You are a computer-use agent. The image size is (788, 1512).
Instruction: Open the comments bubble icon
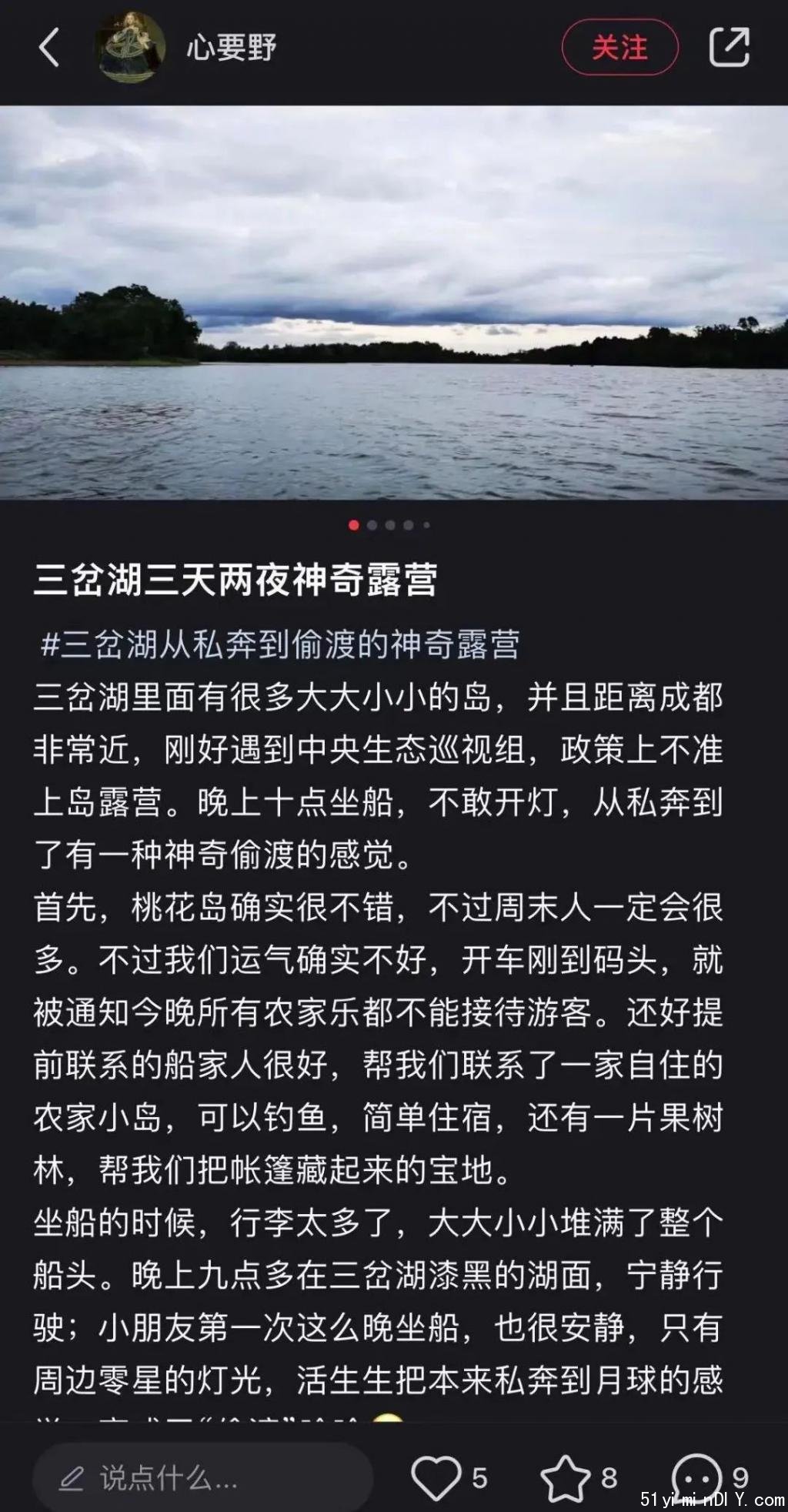(x=696, y=1476)
